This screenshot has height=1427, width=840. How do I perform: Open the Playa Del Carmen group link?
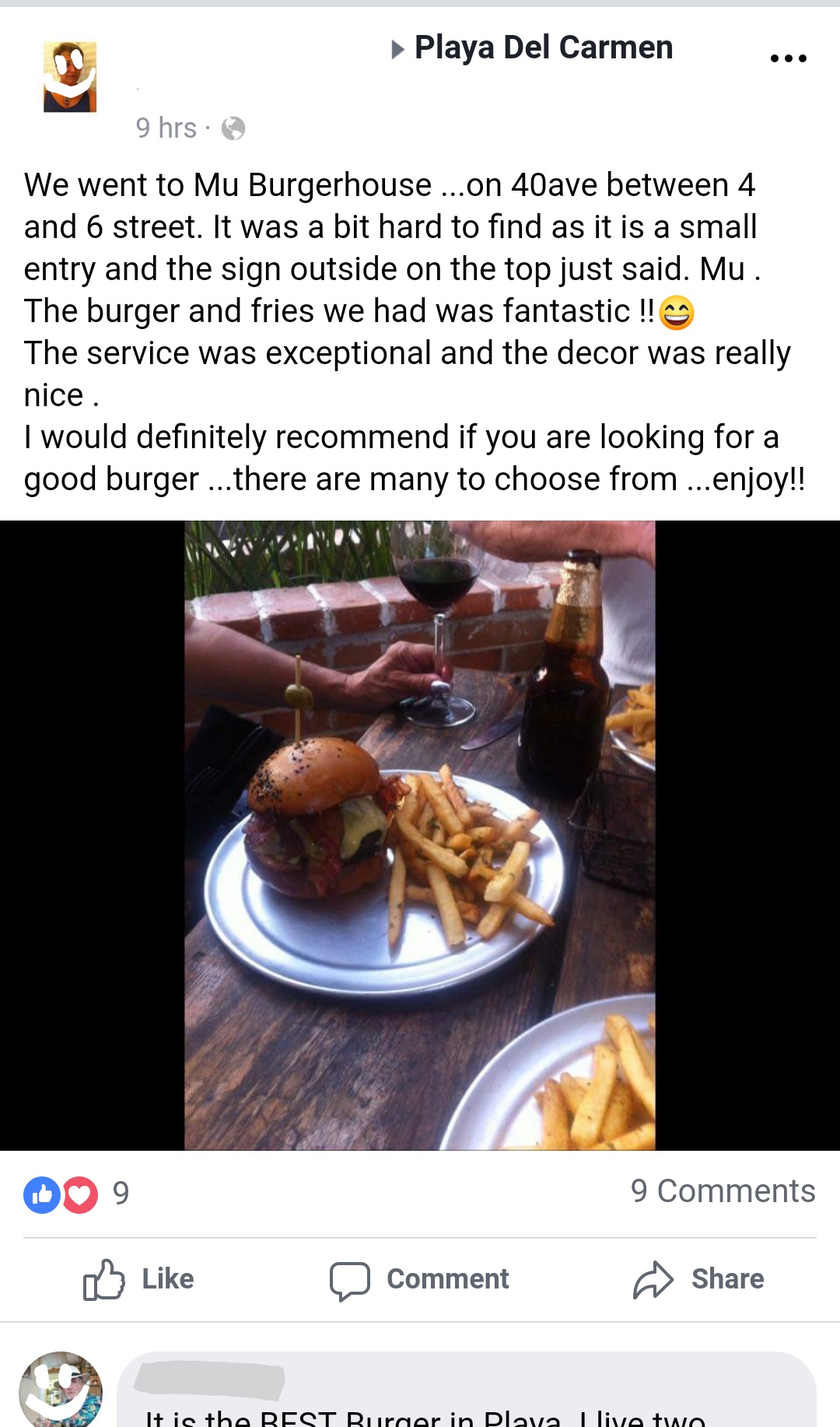543,47
